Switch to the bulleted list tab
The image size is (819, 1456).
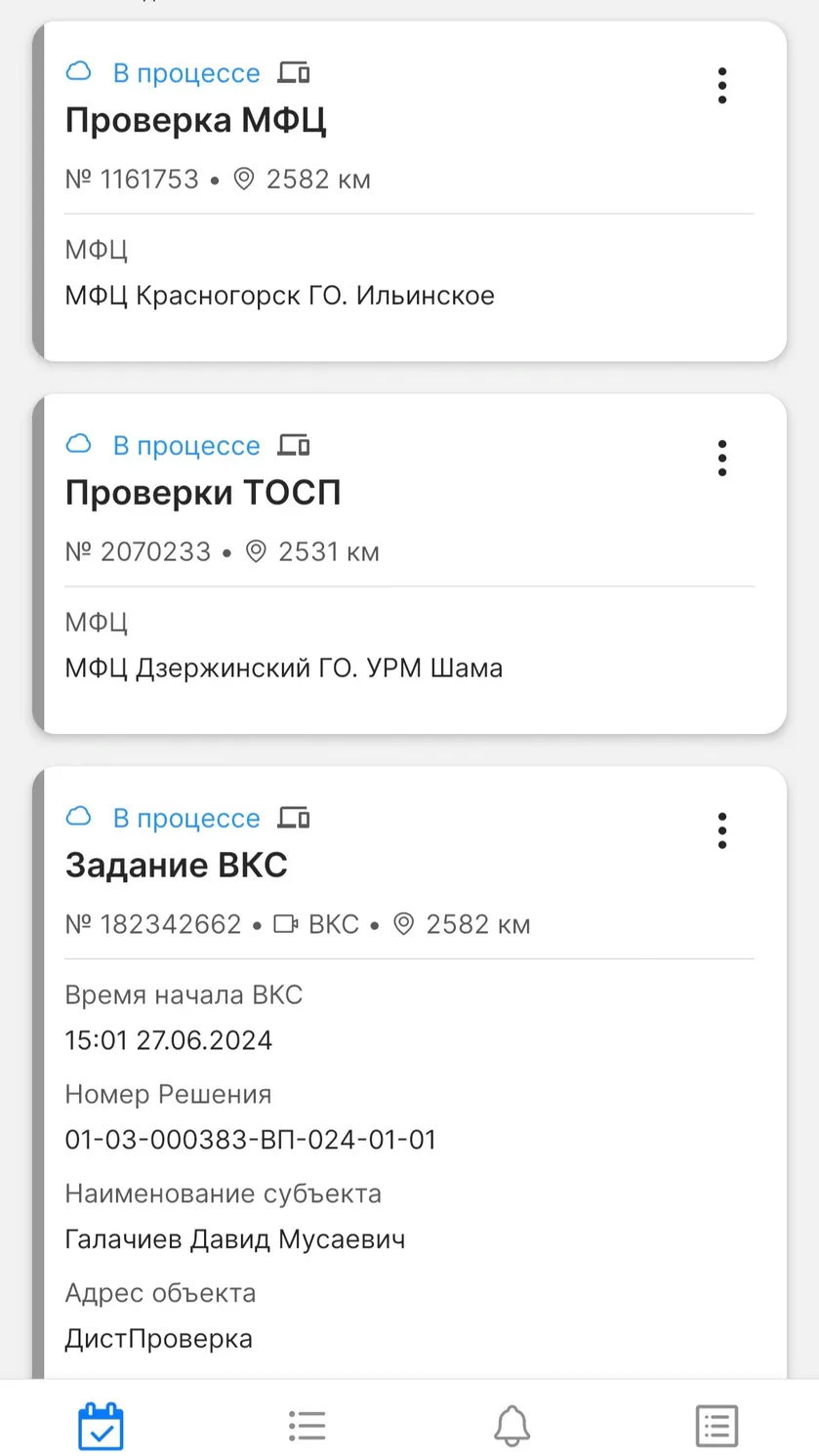307,1427
